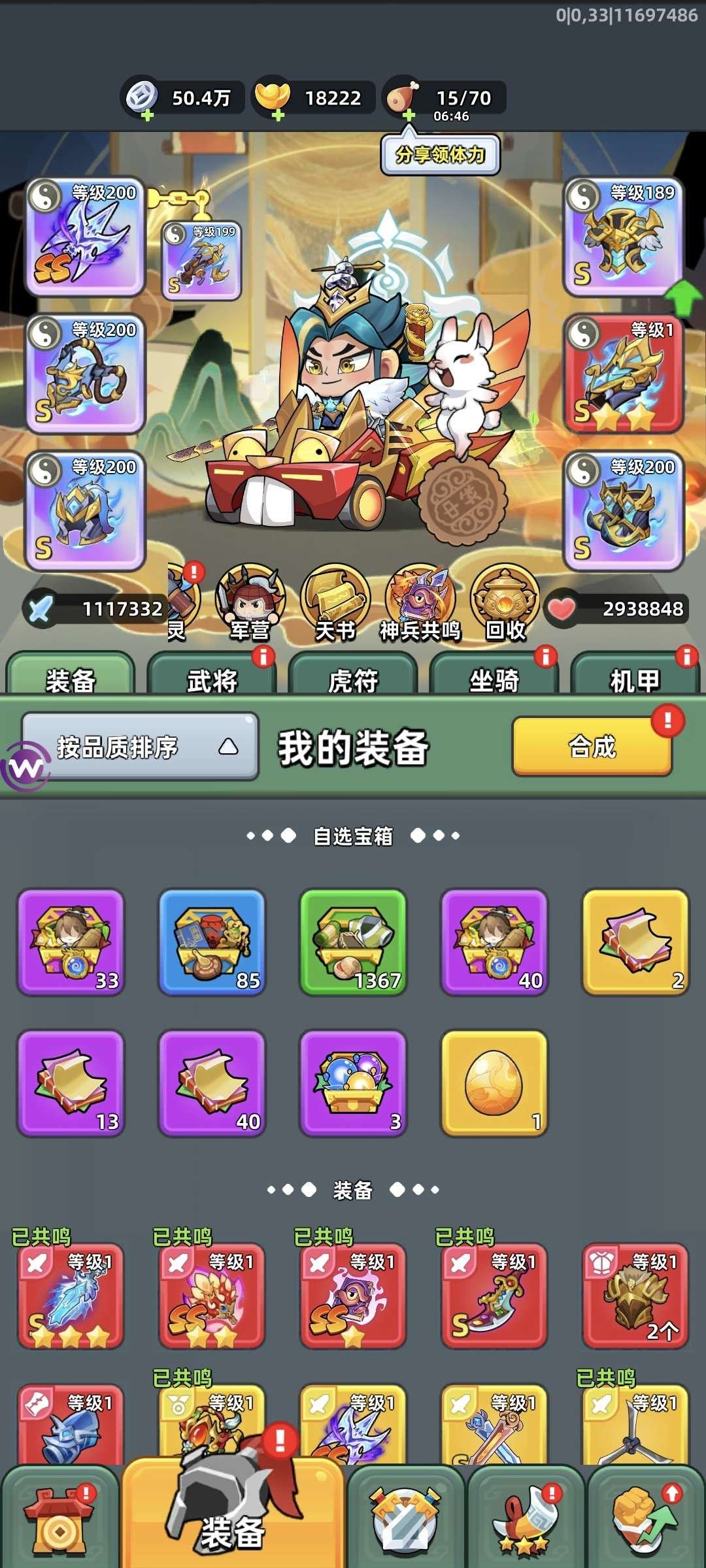The height and width of the screenshot is (1568, 706).
Task: Open the green chest with 1367 items
Action: [353, 942]
